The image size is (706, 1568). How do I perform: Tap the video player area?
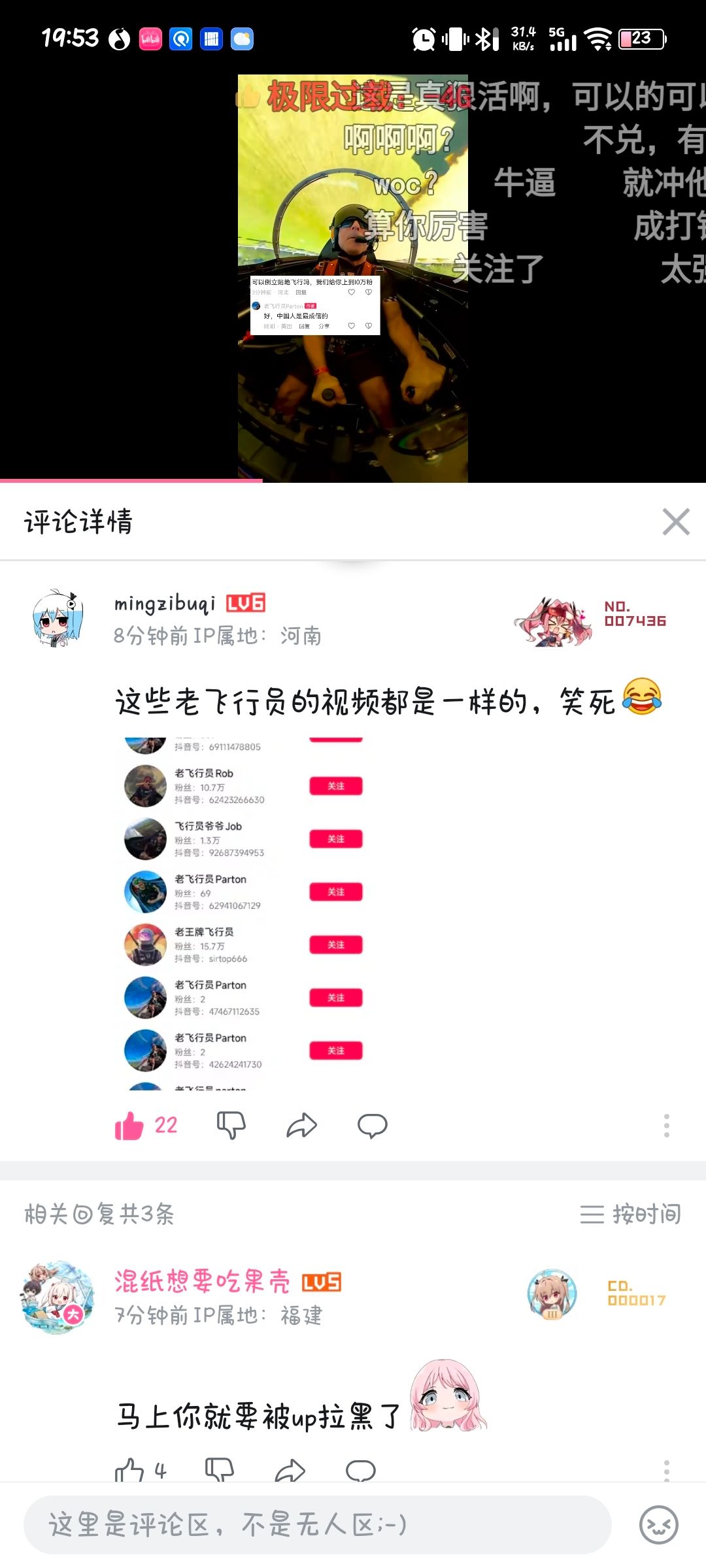[x=352, y=278]
